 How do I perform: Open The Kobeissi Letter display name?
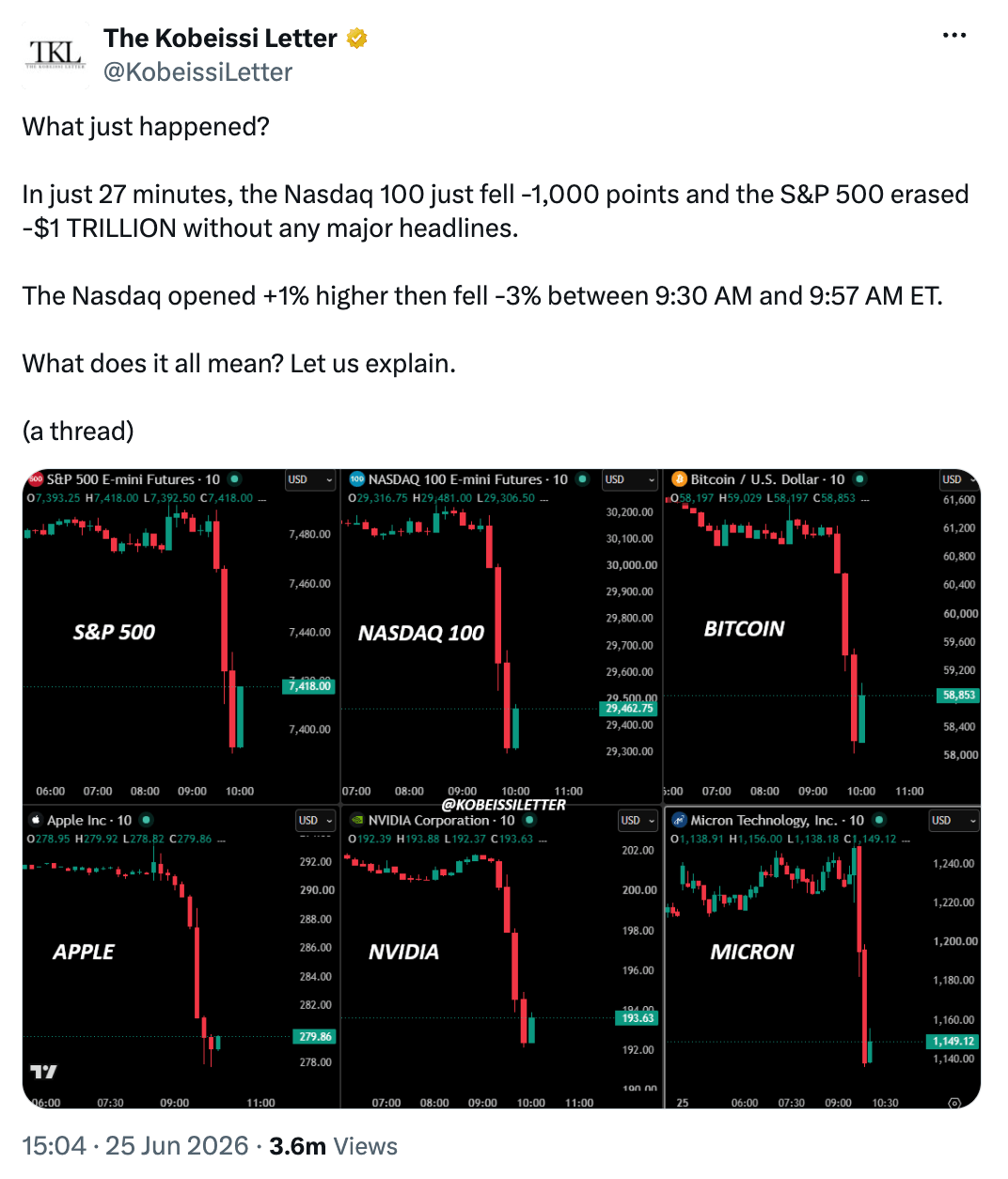click(x=220, y=39)
